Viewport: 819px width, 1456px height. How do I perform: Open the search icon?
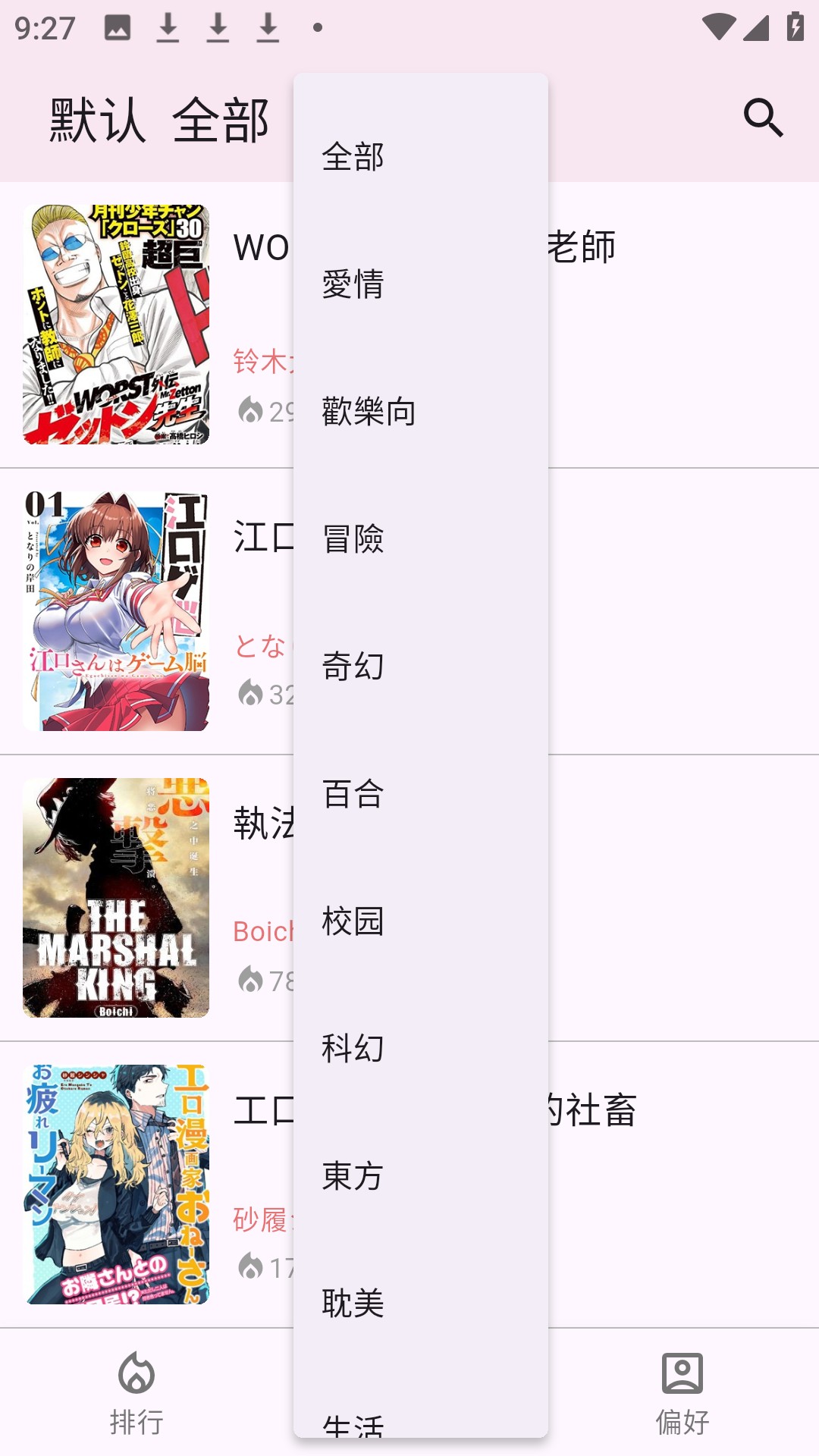(x=763, y=118)
